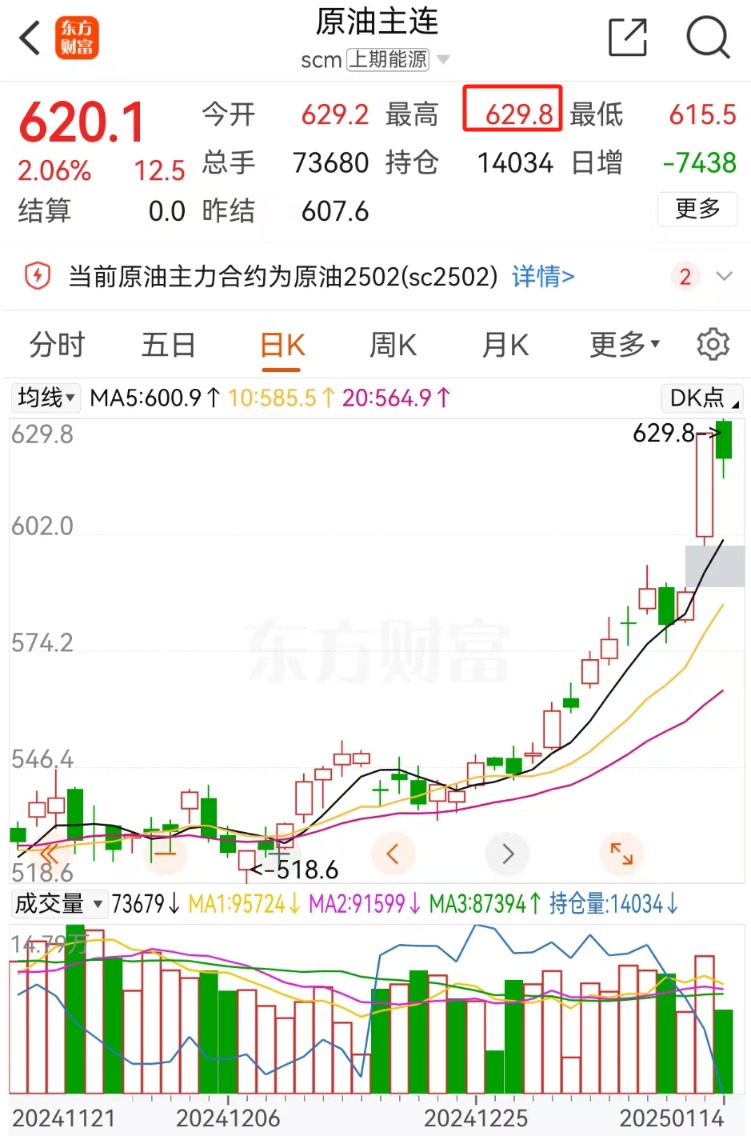The height and width of the screenshot is (1136, 751).
Task: Tap the right navigation arrow on the chart
Action: [507, 854]
